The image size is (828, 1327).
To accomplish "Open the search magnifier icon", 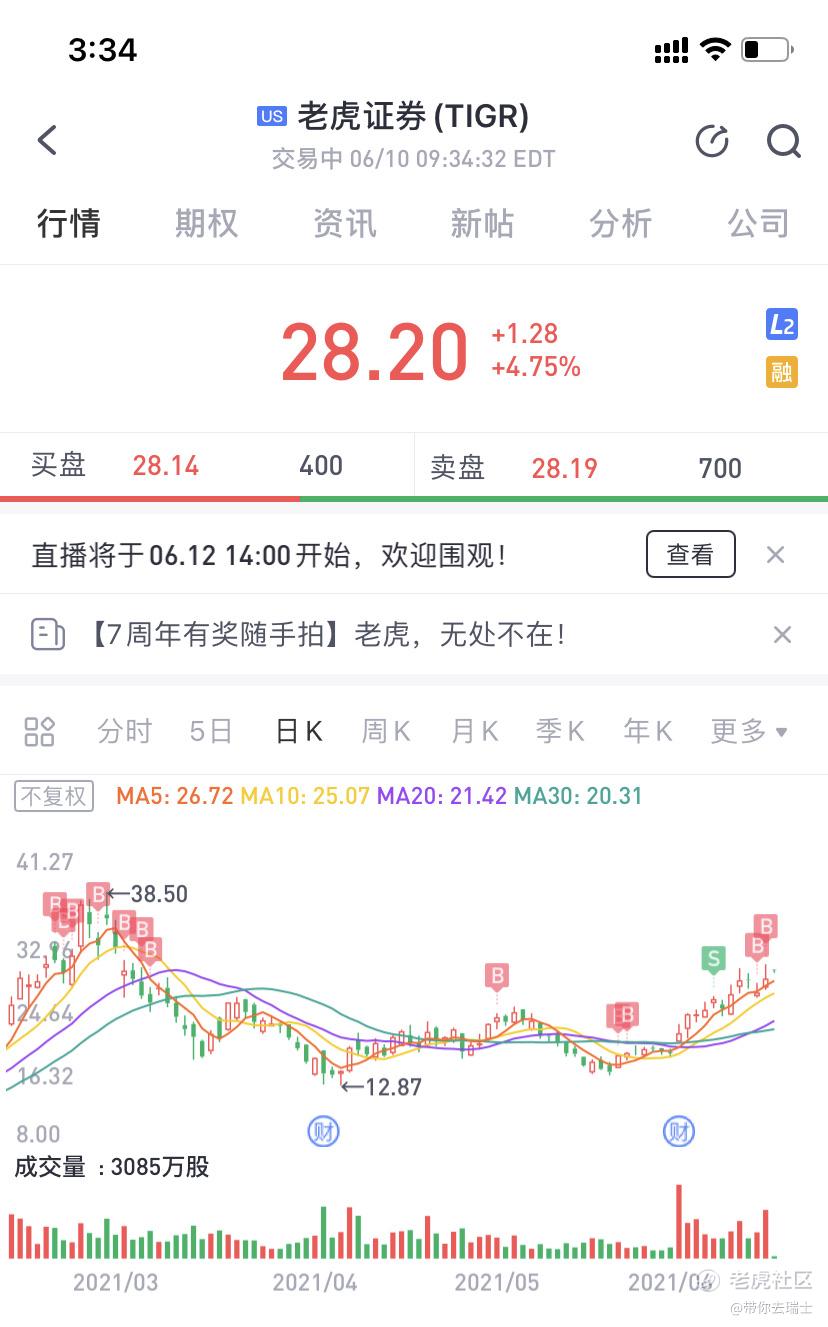I will pos(784,141).
